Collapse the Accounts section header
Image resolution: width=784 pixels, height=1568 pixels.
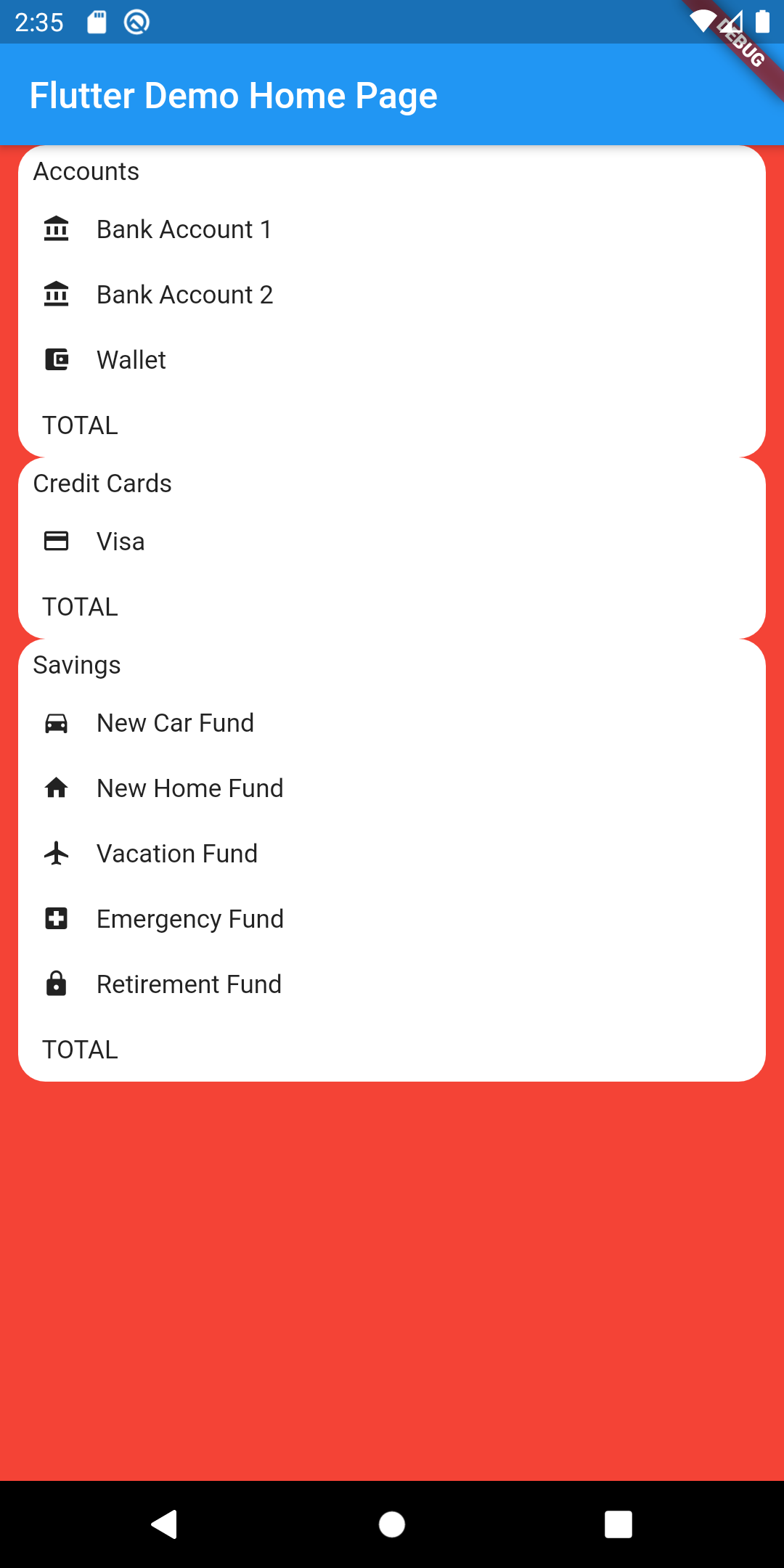[86, 171]
